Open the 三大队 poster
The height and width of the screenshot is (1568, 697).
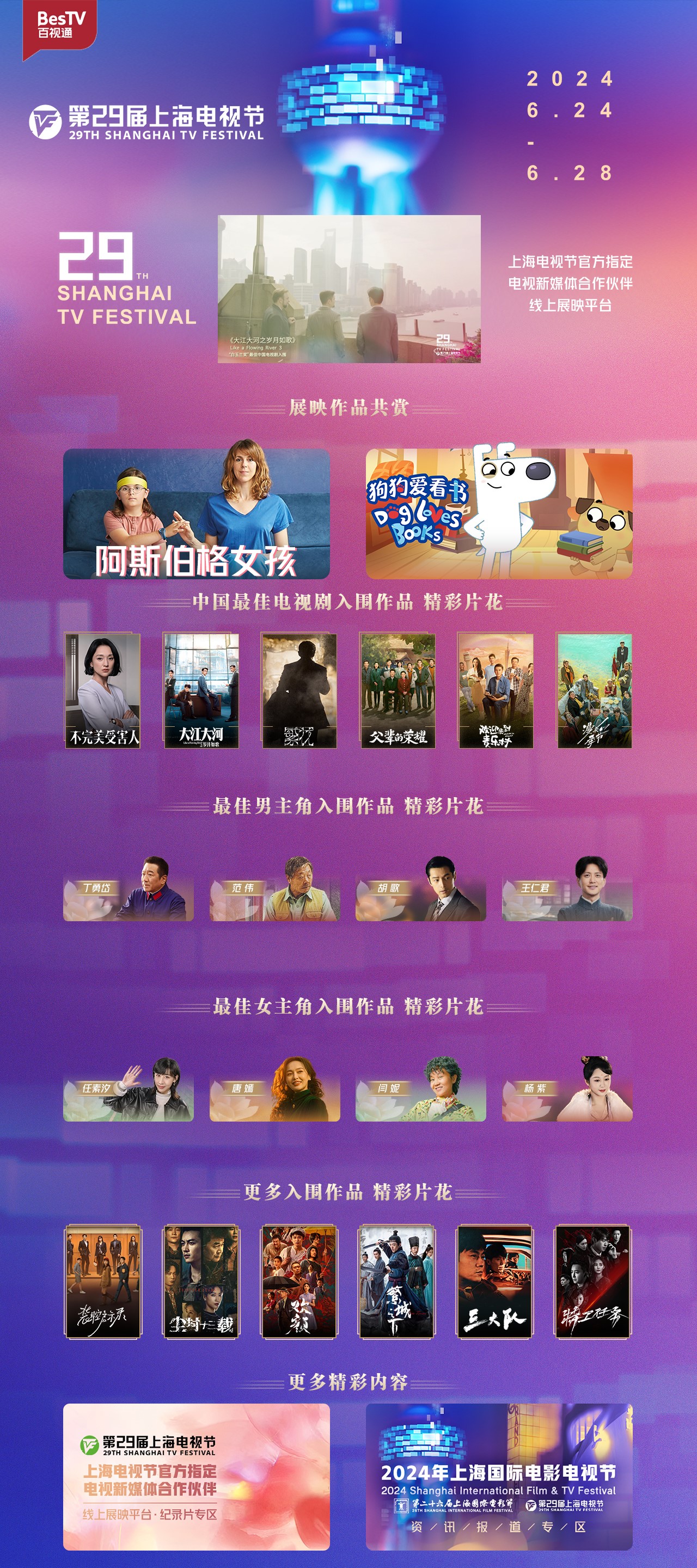click(495, 1282)
